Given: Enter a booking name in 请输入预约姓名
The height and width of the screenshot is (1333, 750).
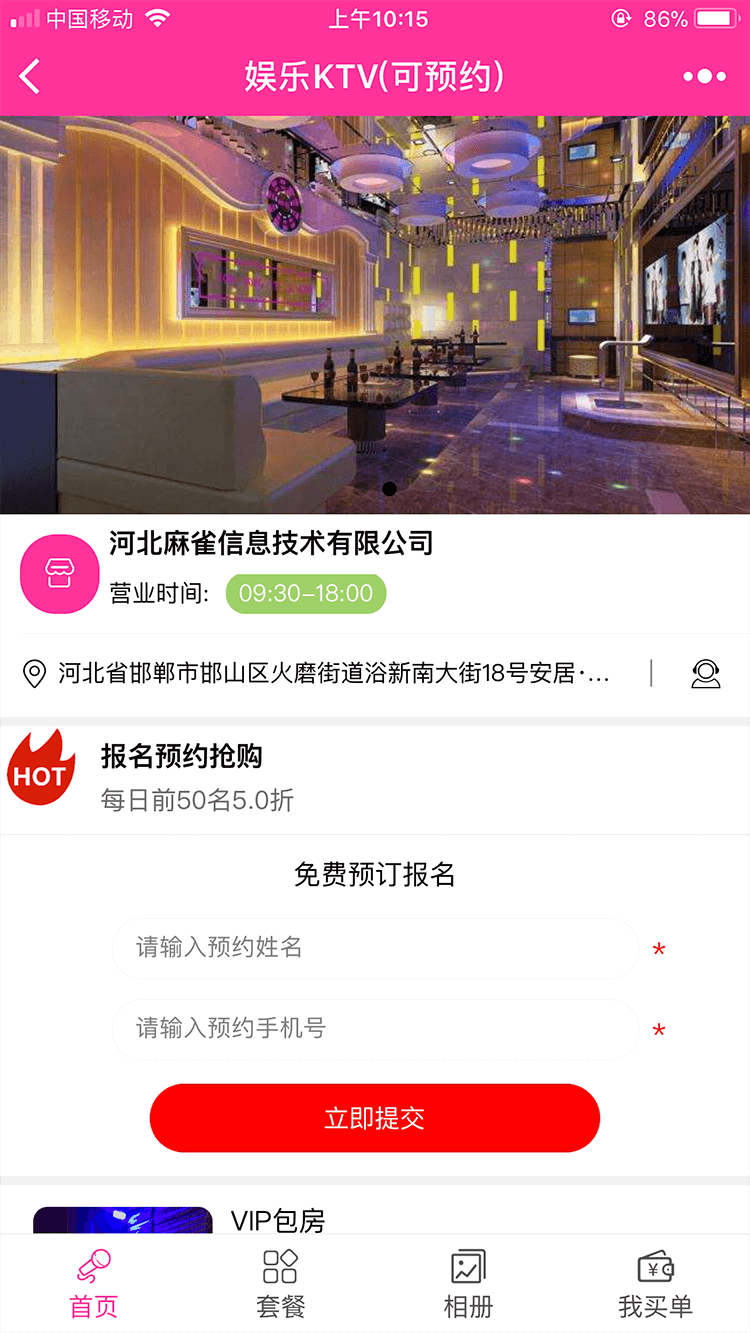Looking at the screenshot, I should pos(375,948).
